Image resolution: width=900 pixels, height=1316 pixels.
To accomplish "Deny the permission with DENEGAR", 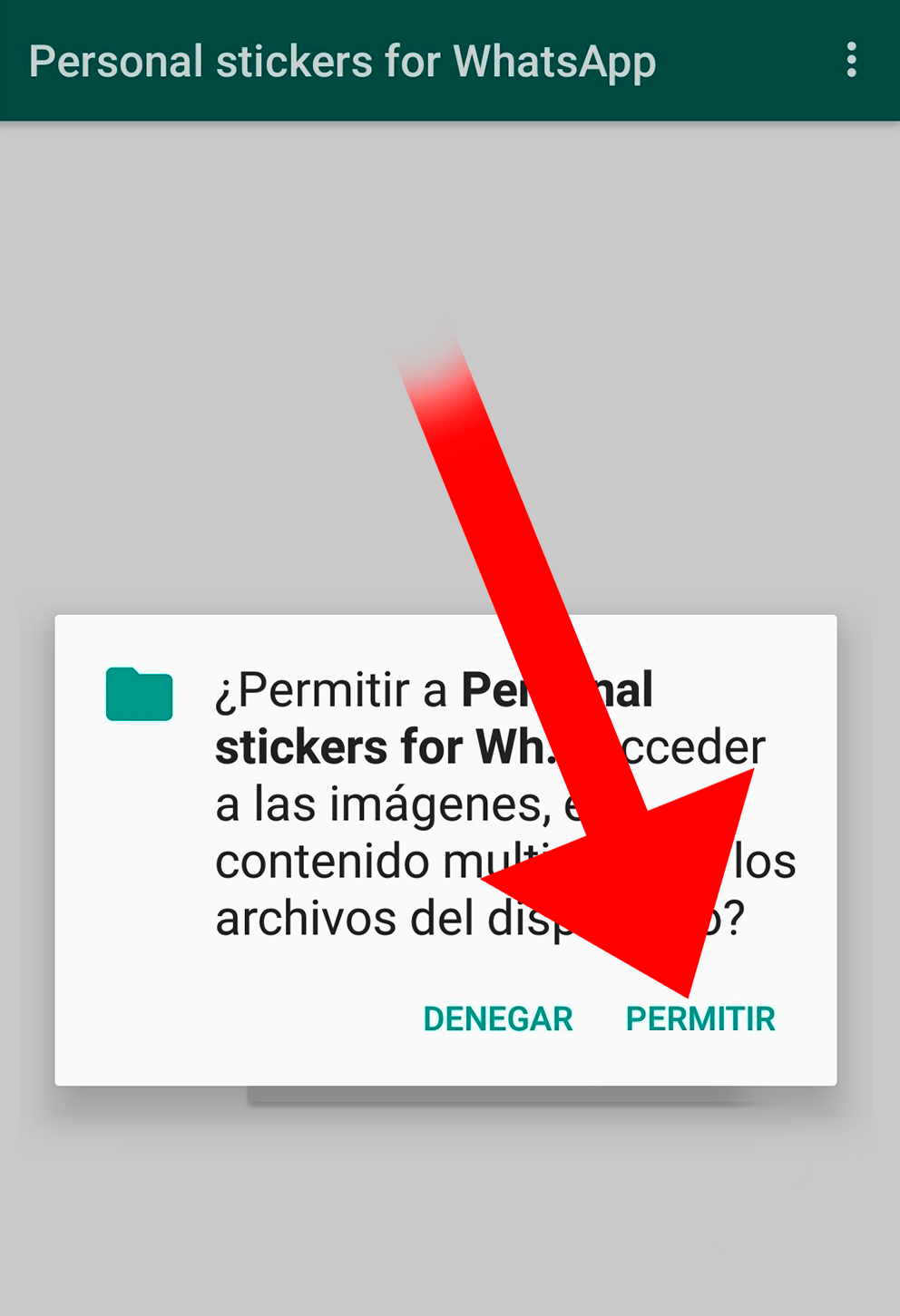I will 498,1019.
